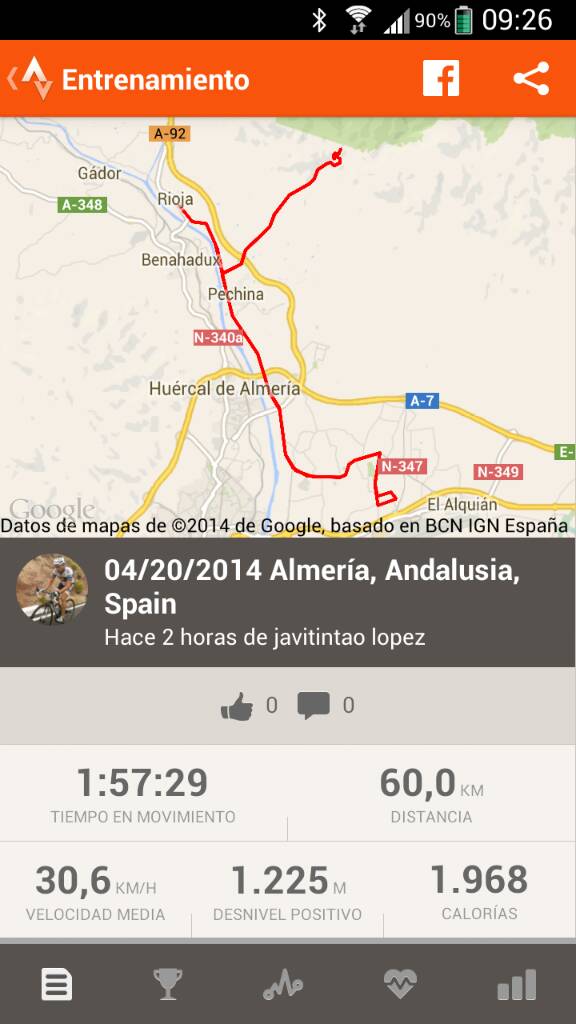576x1024 pixels.
Task: Go back using the Strava logo arrow
Action: (x=30, y=79)
